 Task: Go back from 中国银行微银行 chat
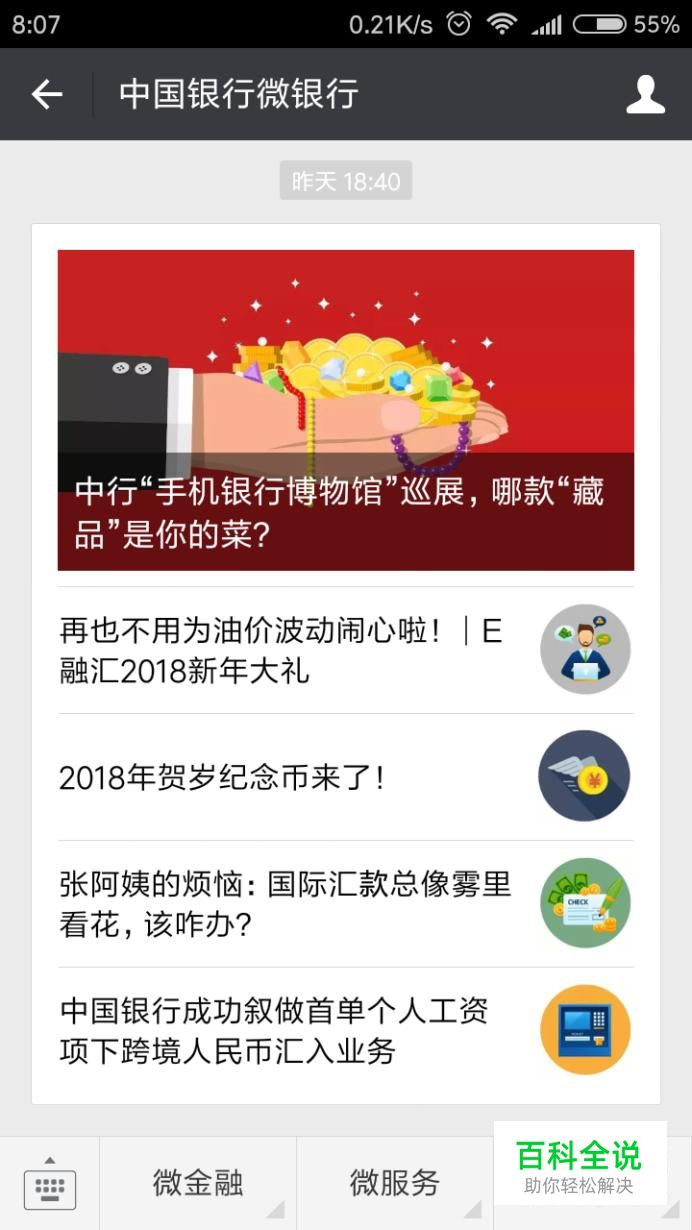point(46,95)
